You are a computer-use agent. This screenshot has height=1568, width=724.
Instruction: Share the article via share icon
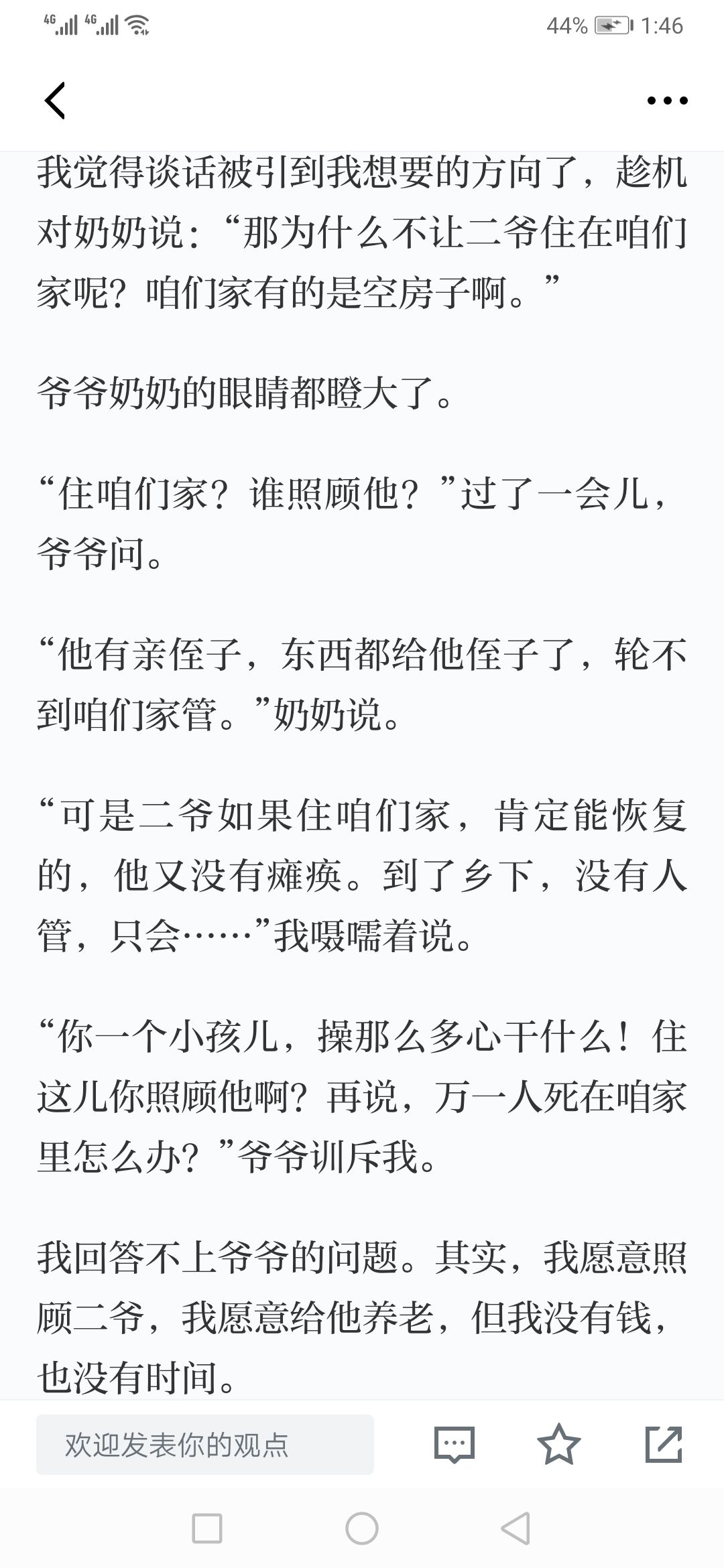(x=664, y=1443)
